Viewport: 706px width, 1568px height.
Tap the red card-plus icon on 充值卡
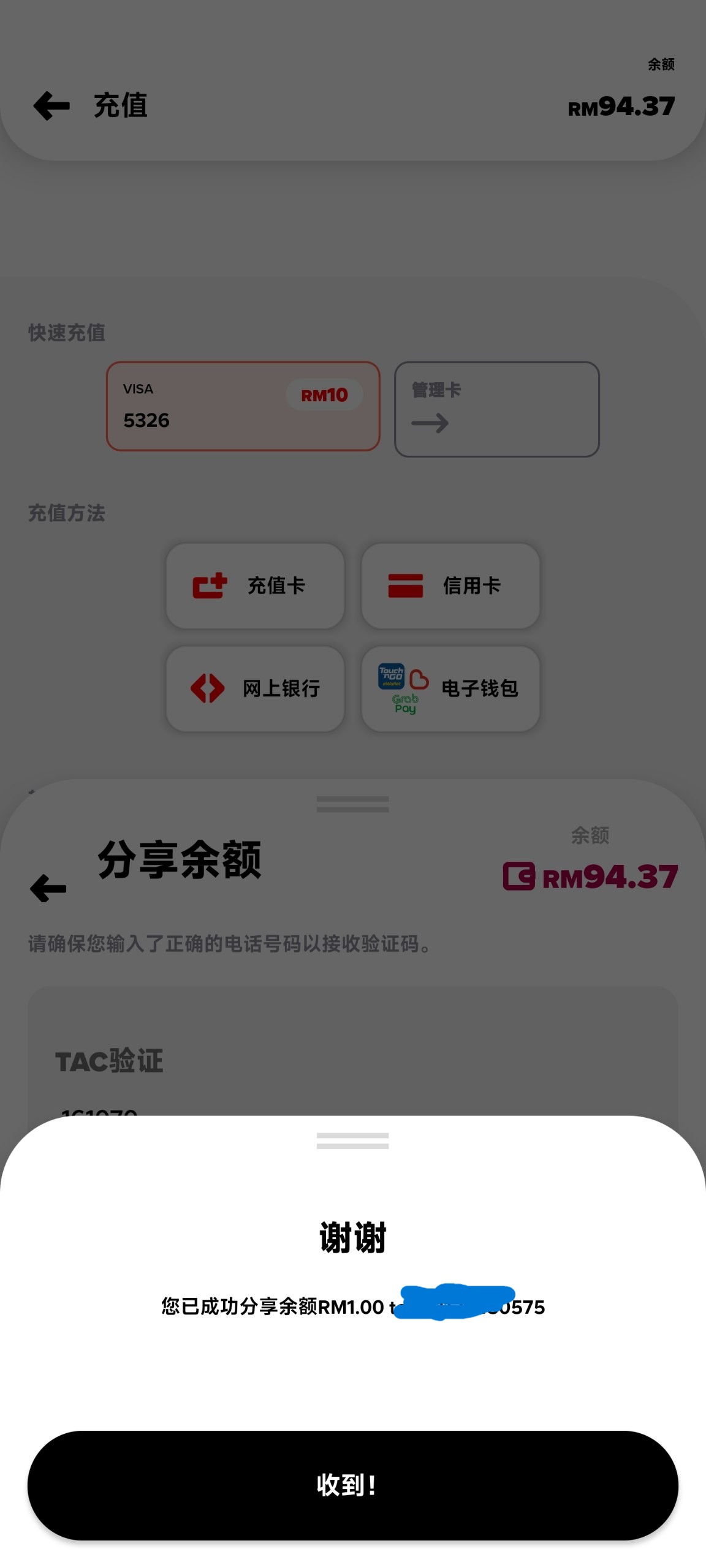211,586
